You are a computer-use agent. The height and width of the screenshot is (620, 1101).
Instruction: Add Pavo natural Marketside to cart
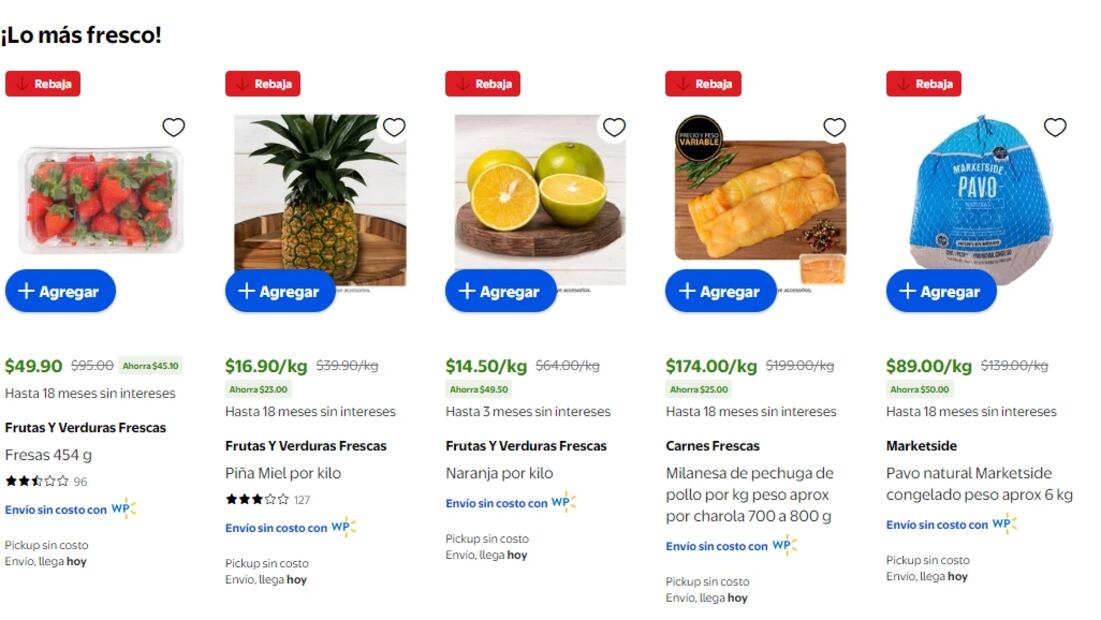[941, 292]
